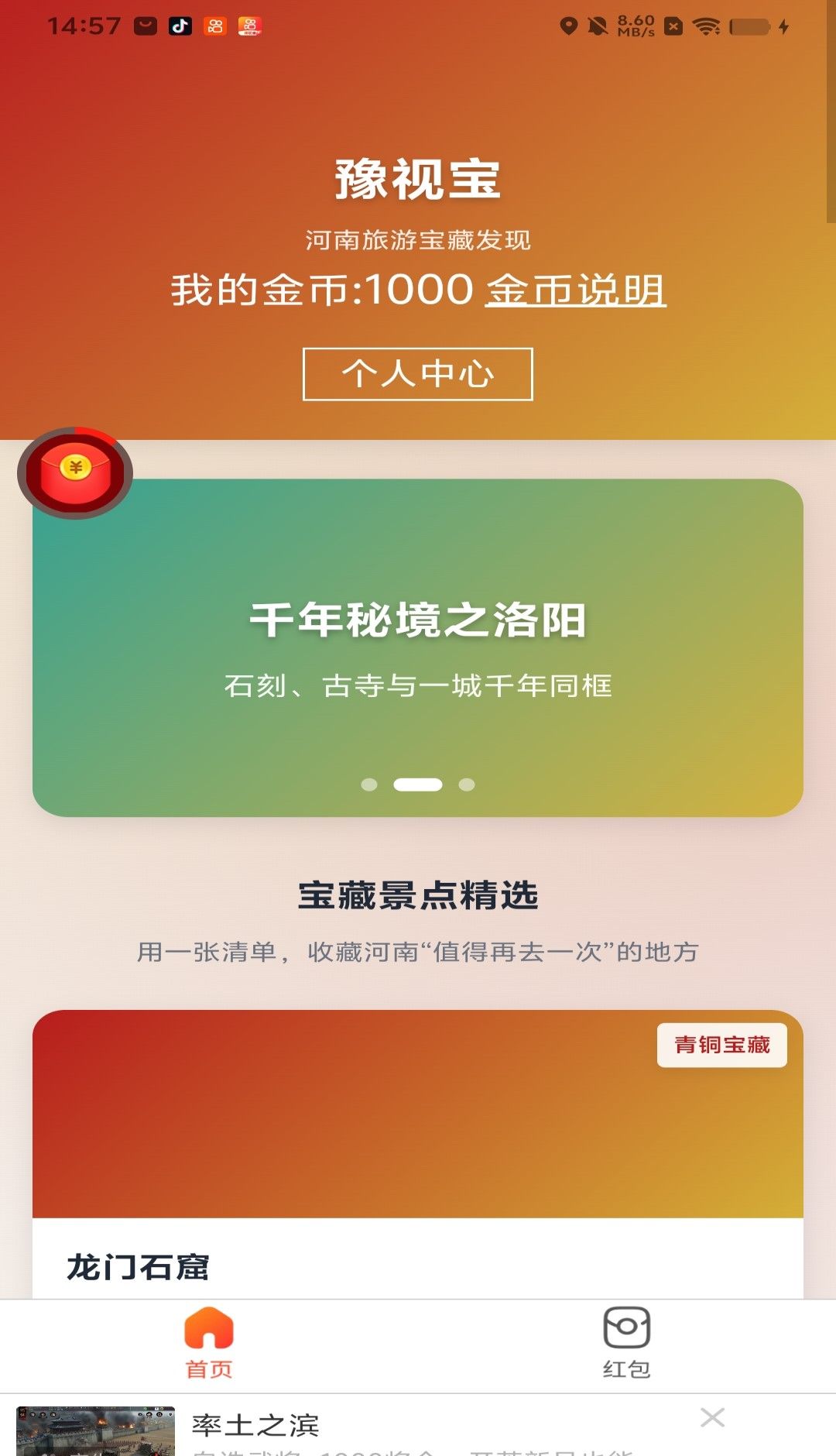This screenshot has height=1456, width=836.
Task: Select the 首页 tab
Action: pyautogui.click(x=209, y=1343)
